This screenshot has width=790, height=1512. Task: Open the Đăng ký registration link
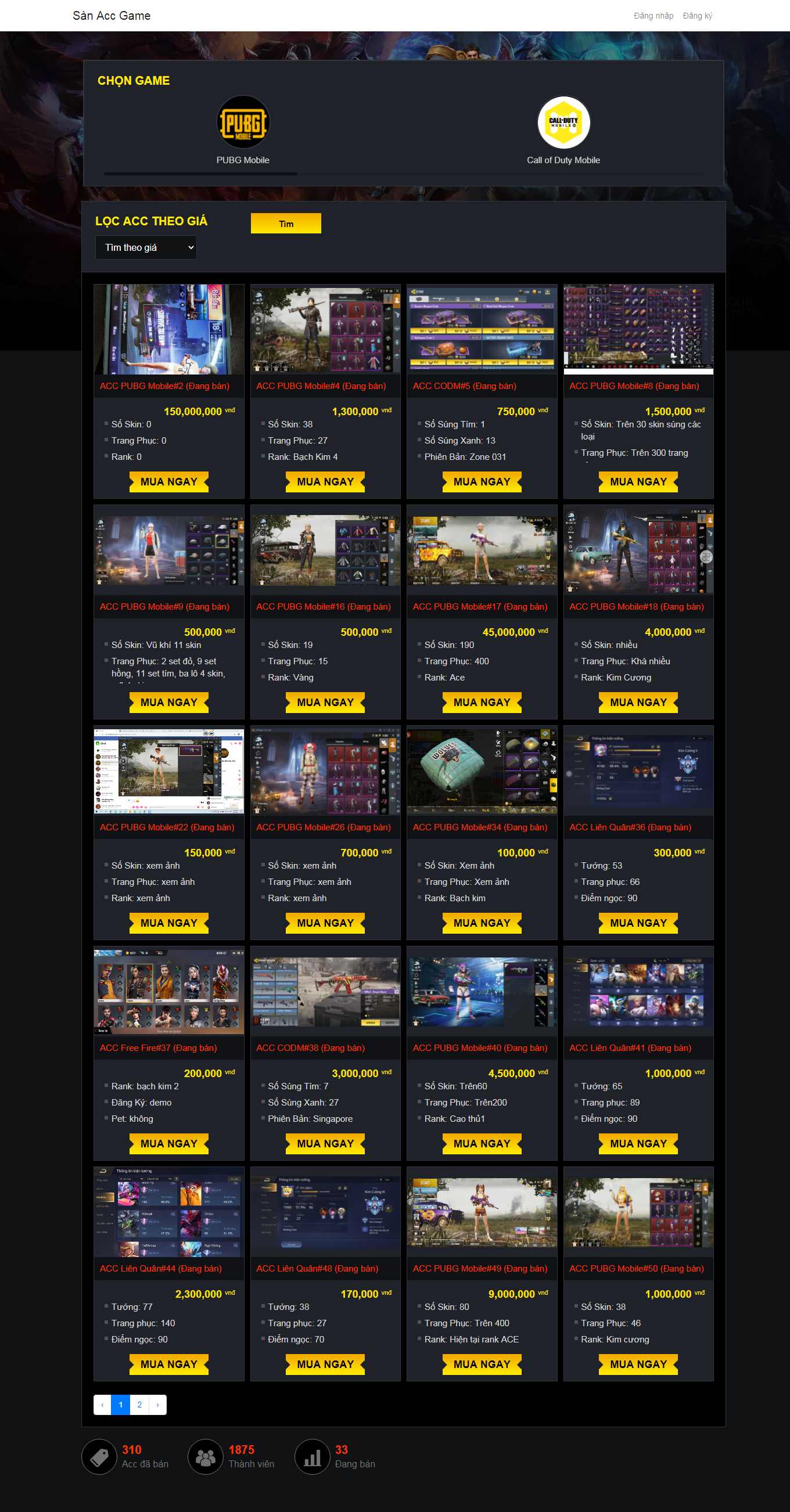(x=697, y=16)
